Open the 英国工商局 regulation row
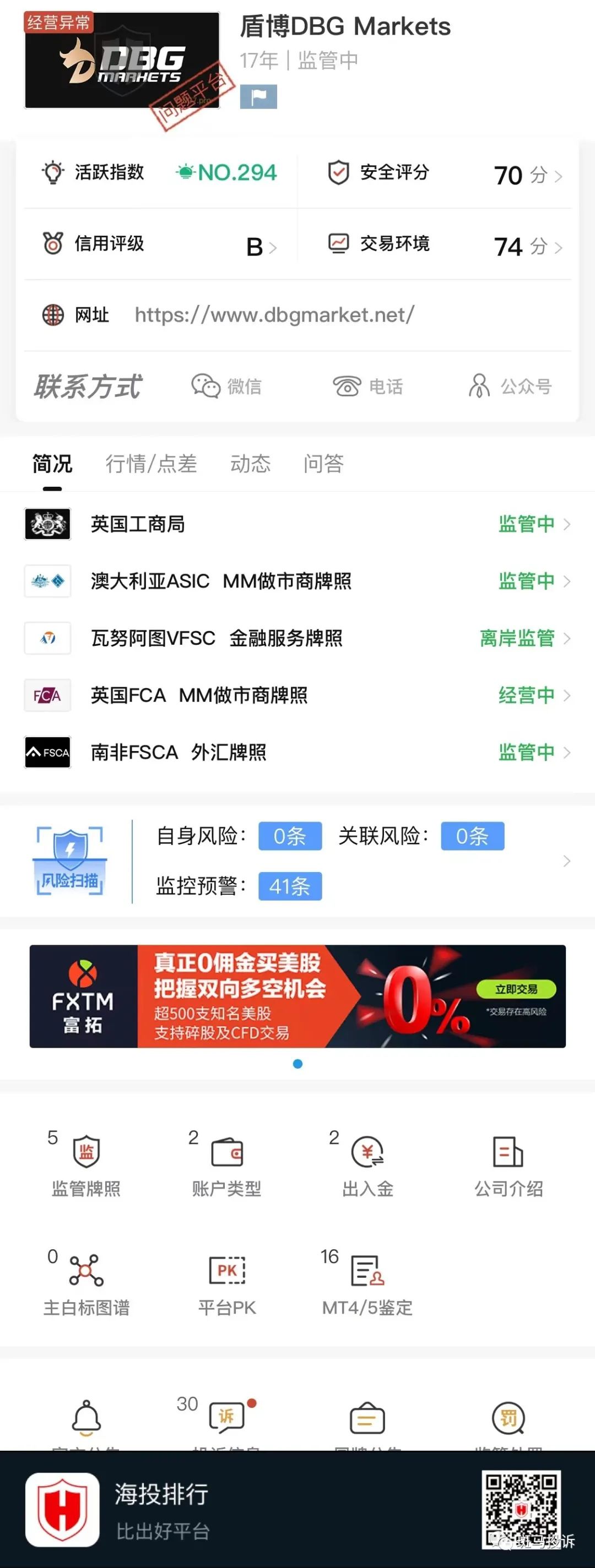The height and width of the screenshot is (1568, 595). 297,524
